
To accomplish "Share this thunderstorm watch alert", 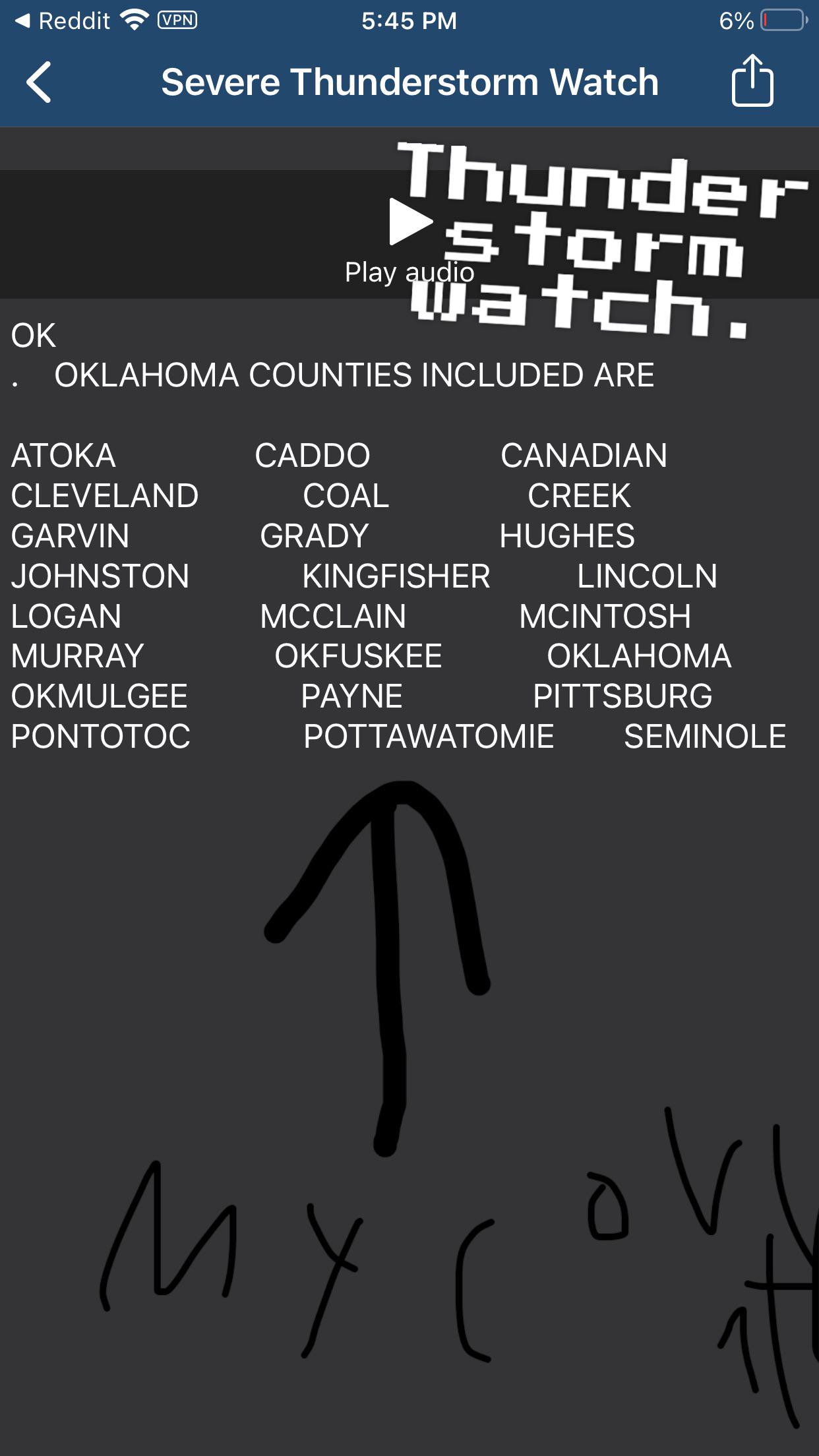I will pos(752,81).
